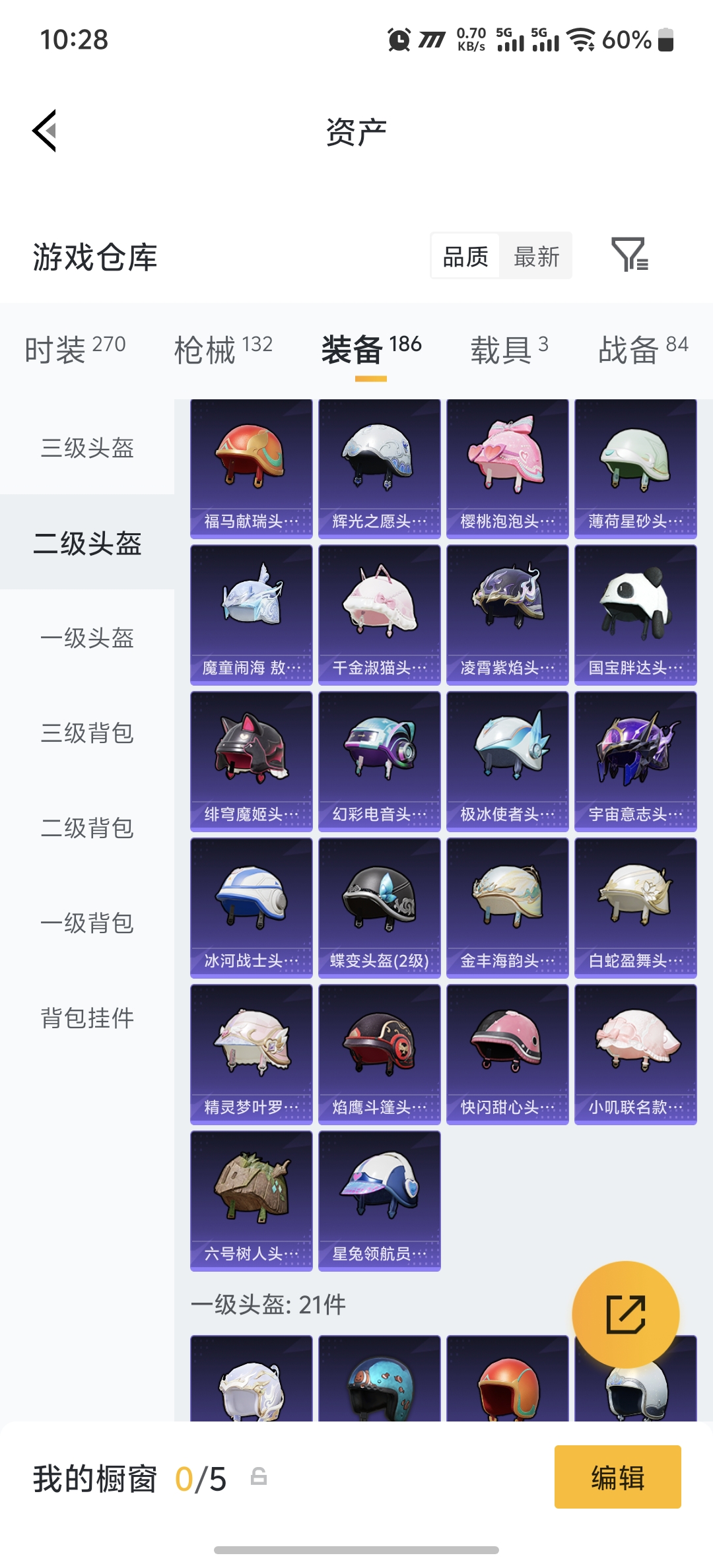Show the 二级背包 category
The width and height of the screenshot is (713, 1568).
(87, 828)
